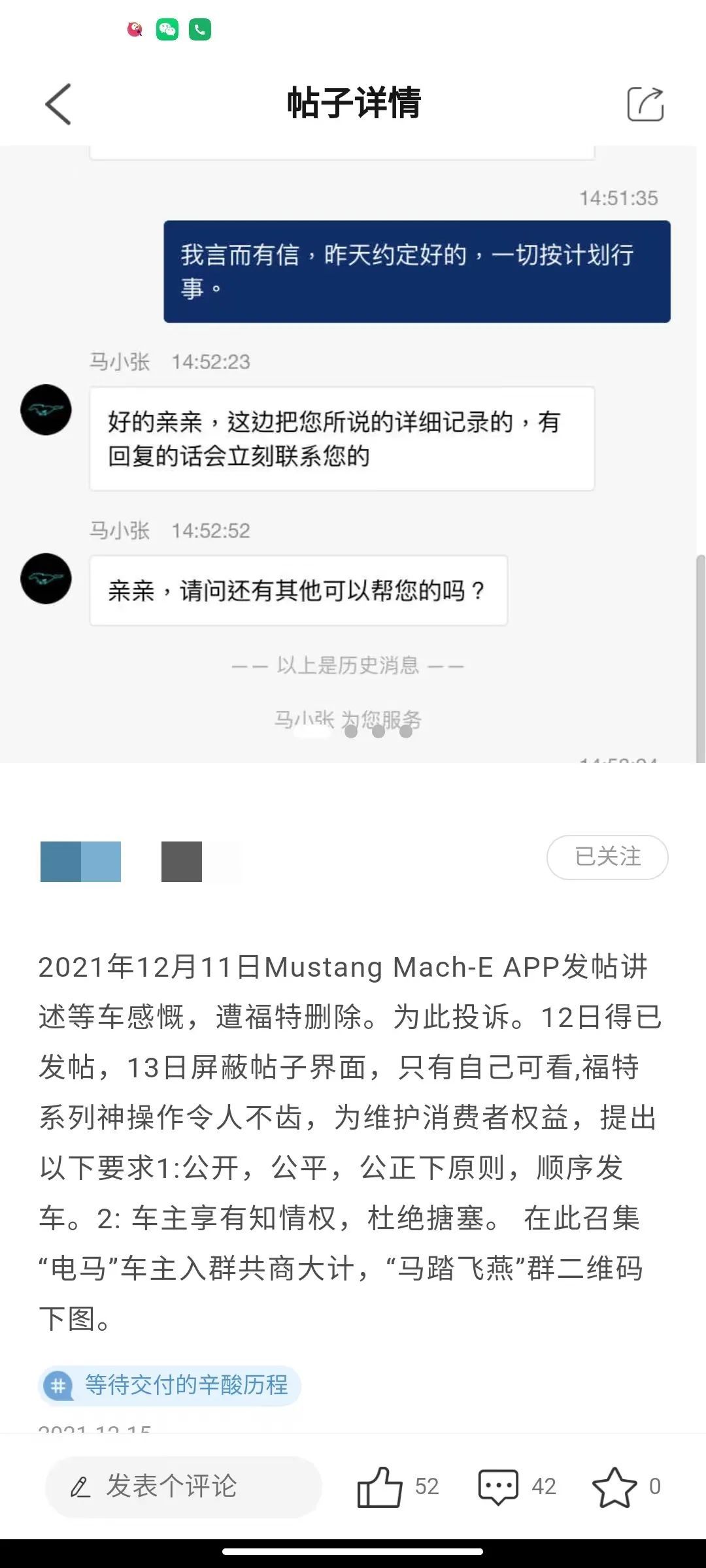Screen dimensions: 706x1568
Task: Tap the 已关注 follow button
Action: click(x=607, y=857)
